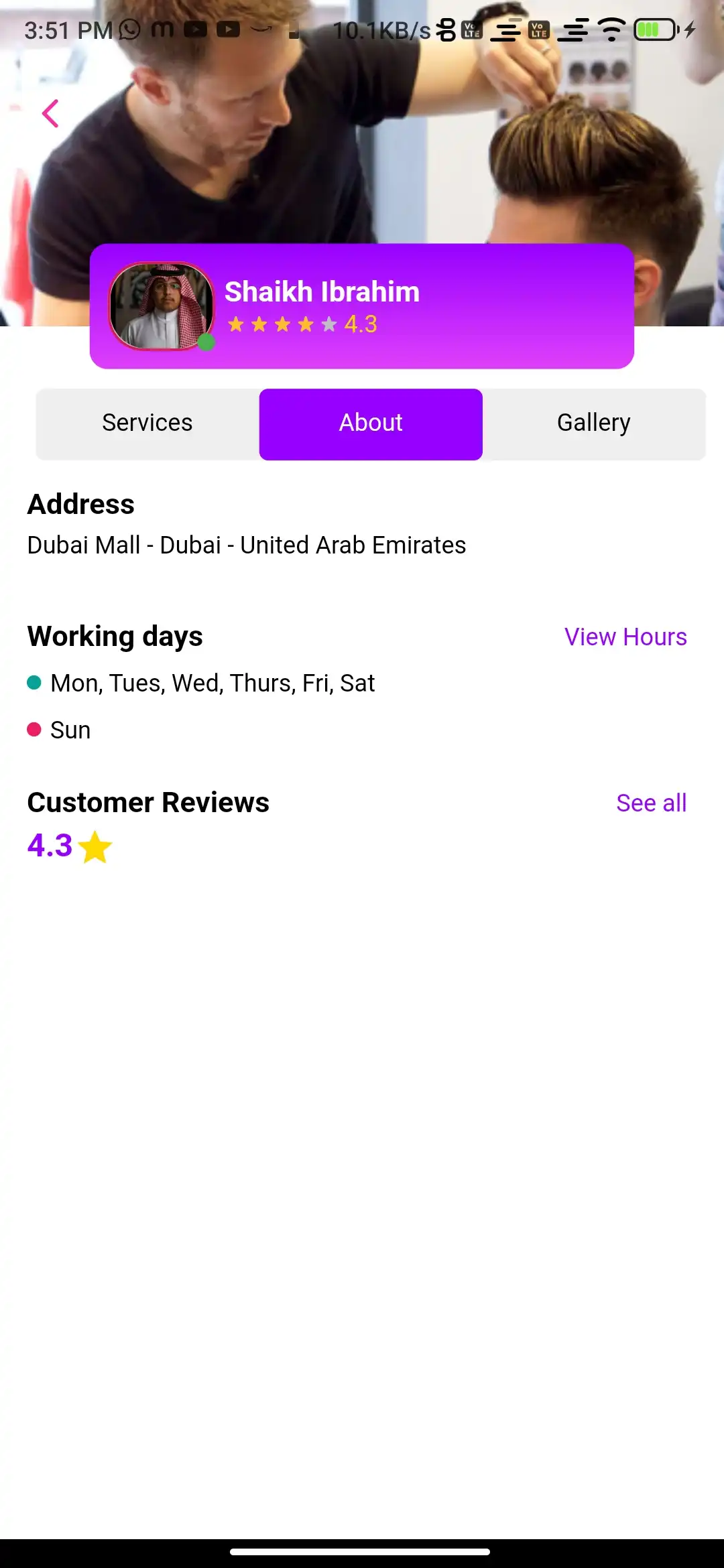
Task: Tap the Dubai Mall address text
Action: tap(246, 545)
